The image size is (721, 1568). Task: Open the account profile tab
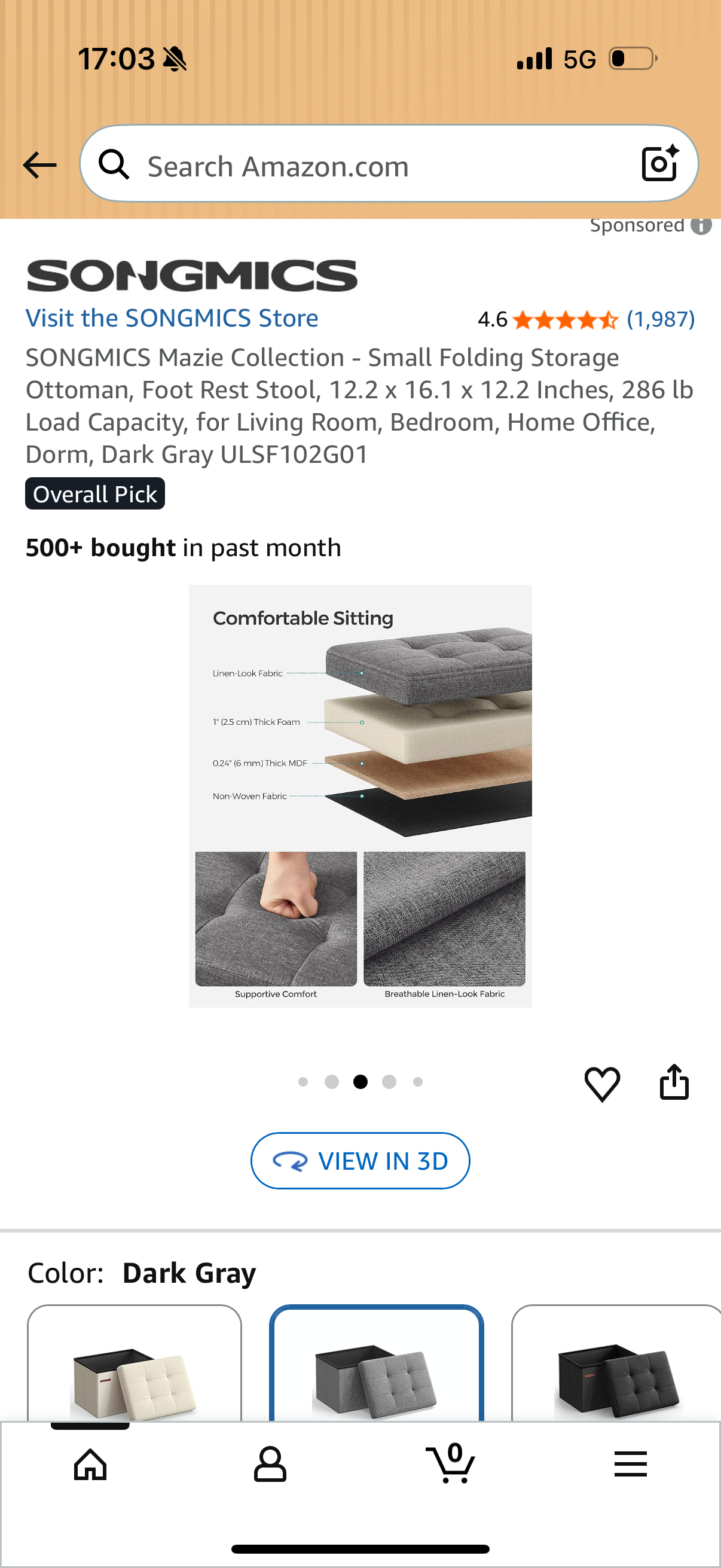pos(270,1463)
